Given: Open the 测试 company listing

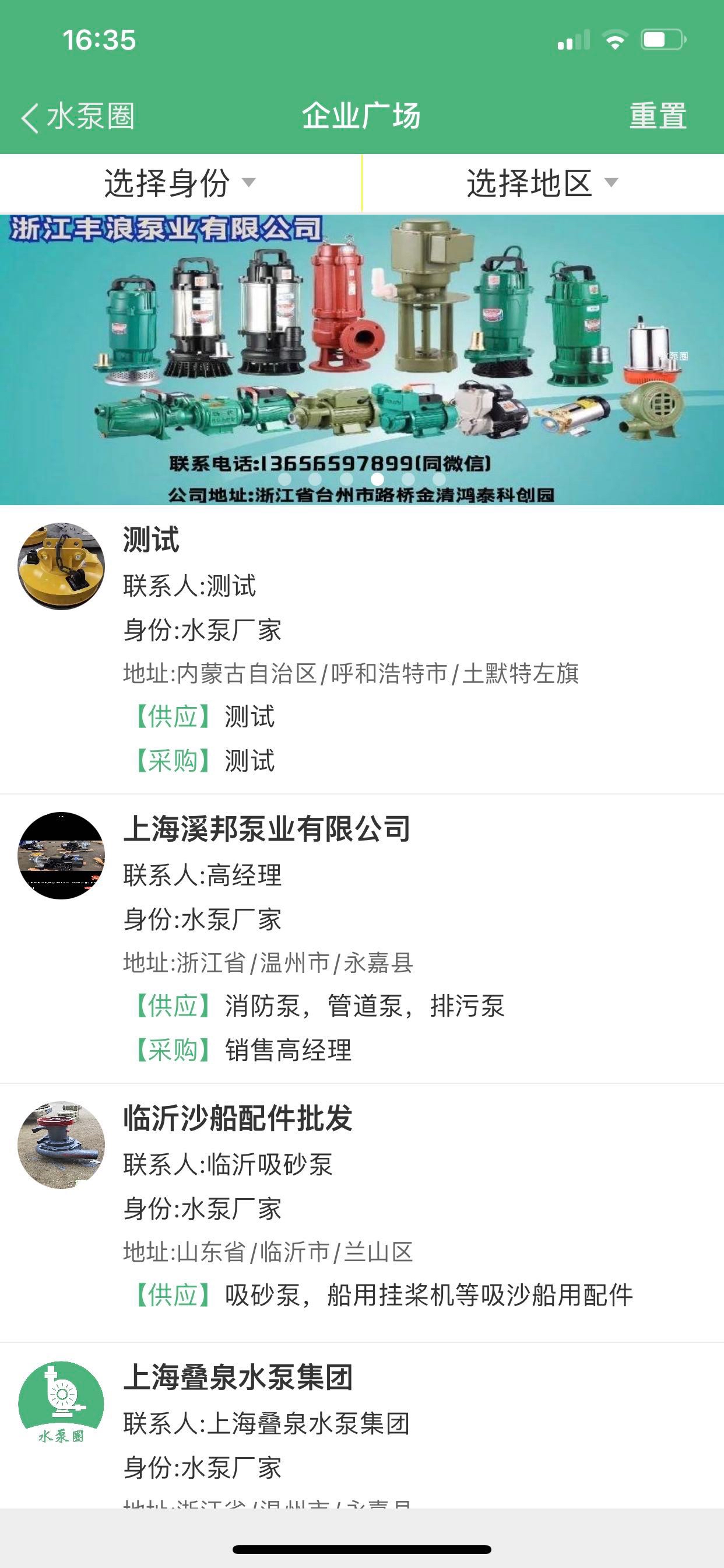Looking at the screenshot, I should tap(362, 649).
